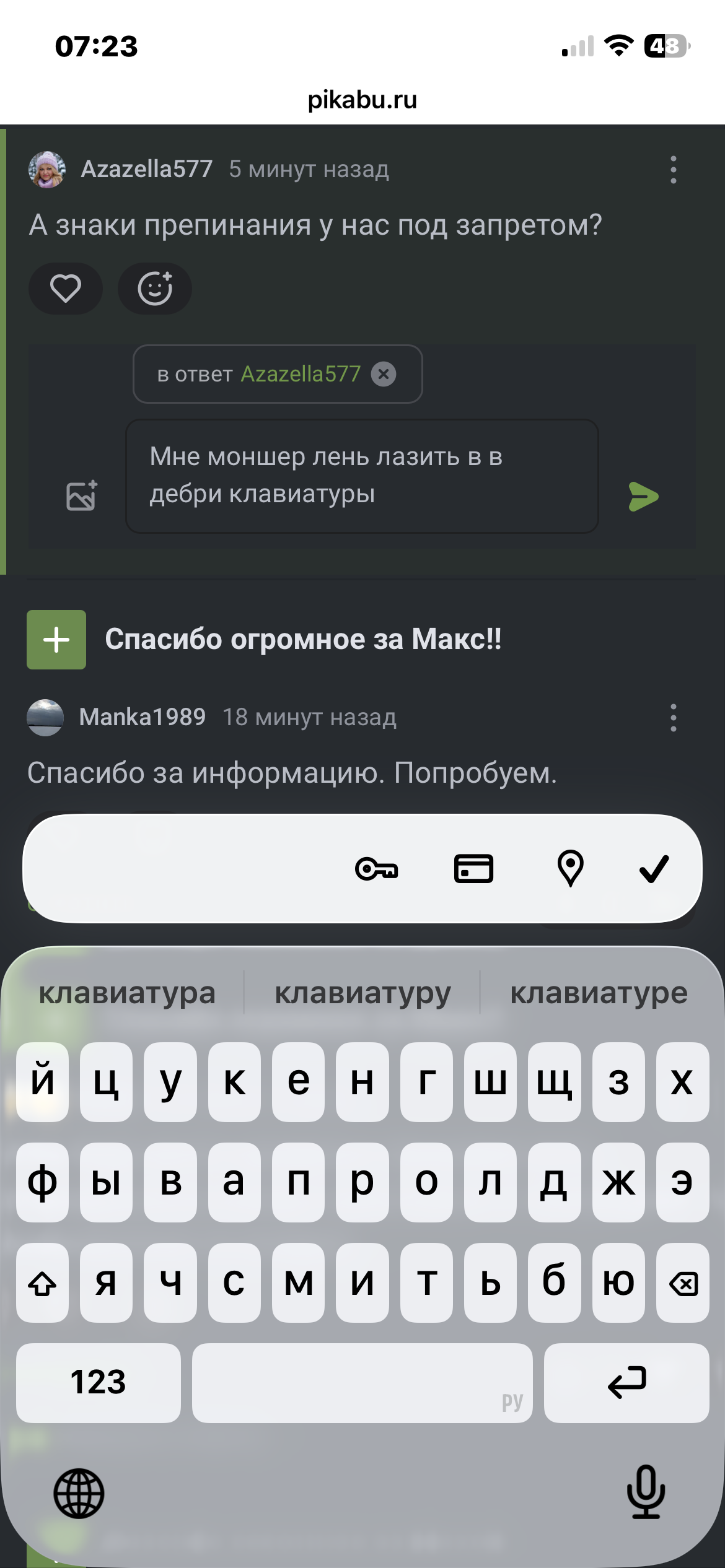This screenshot has height=1568, width=725.
Task: Delete a character with backspace
Action: (683, 1282)
